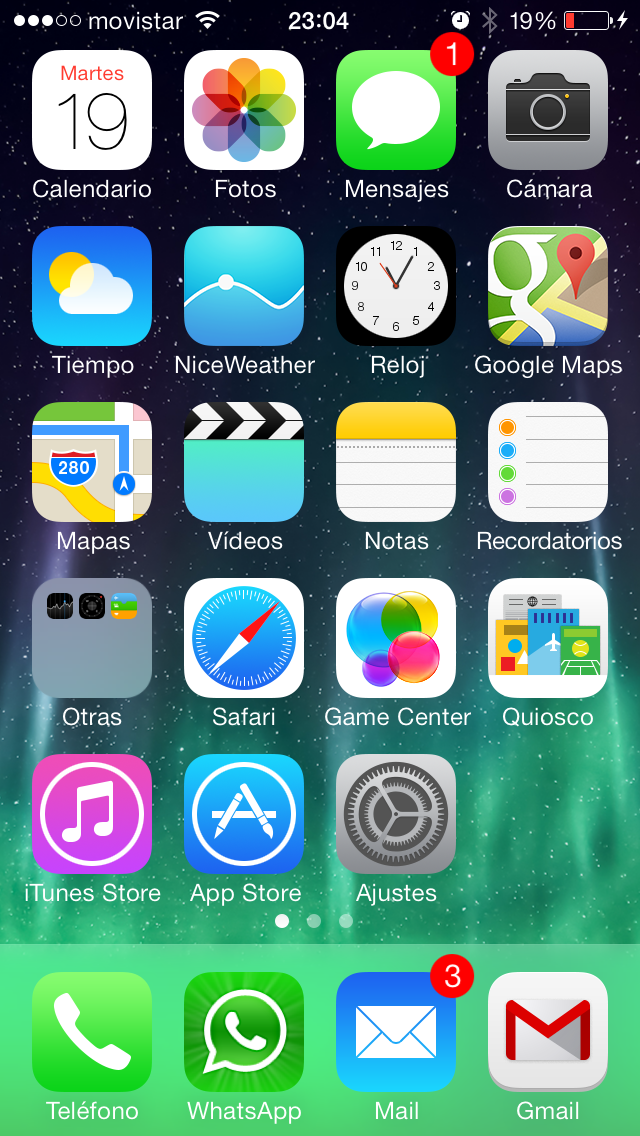Open Game Center
Viewport: 640px width, 1136px height.
[396, 638]
